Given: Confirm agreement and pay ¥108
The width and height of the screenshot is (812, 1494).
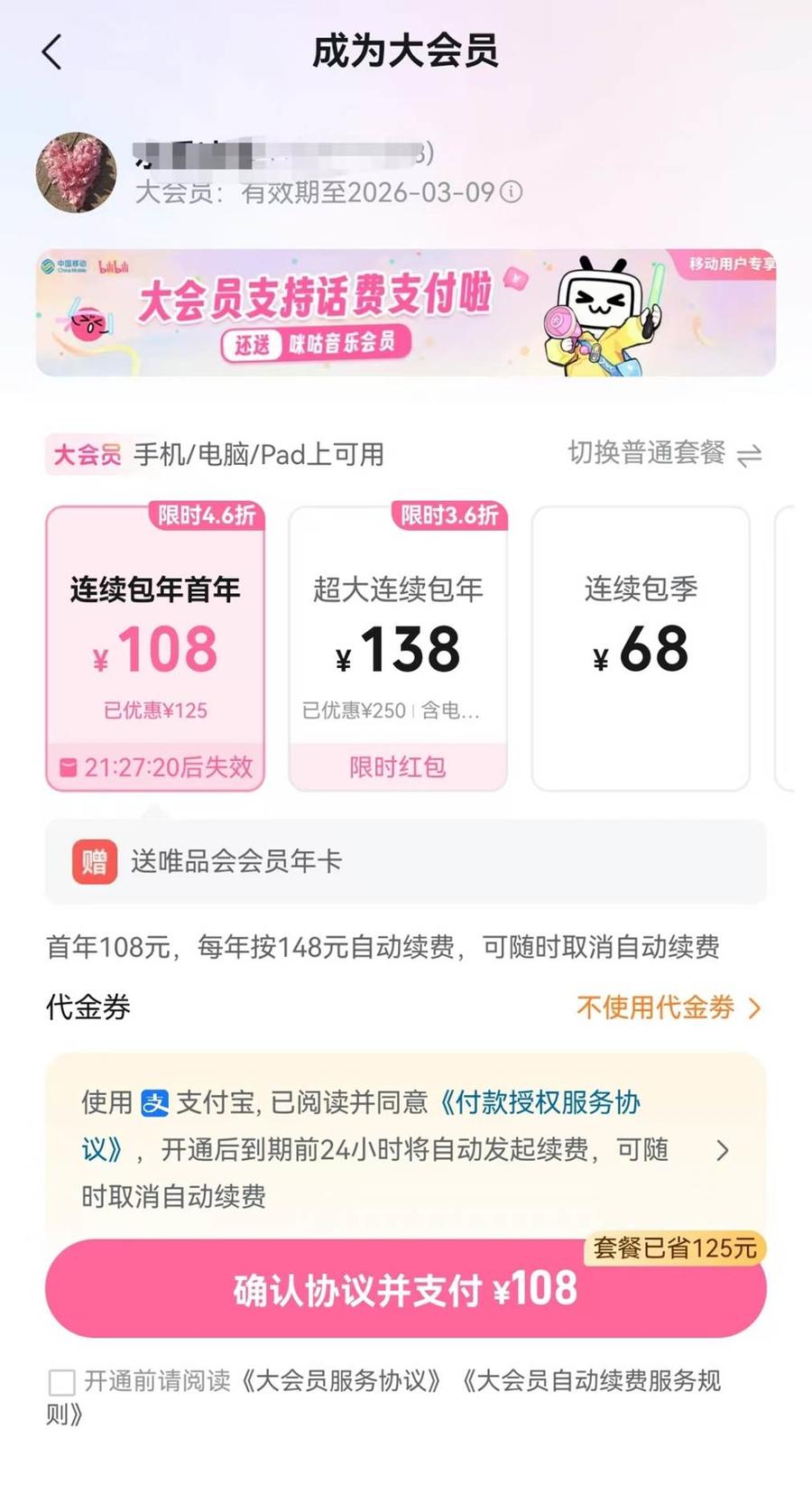Looking at the screenshot, I should point(405,1289).
